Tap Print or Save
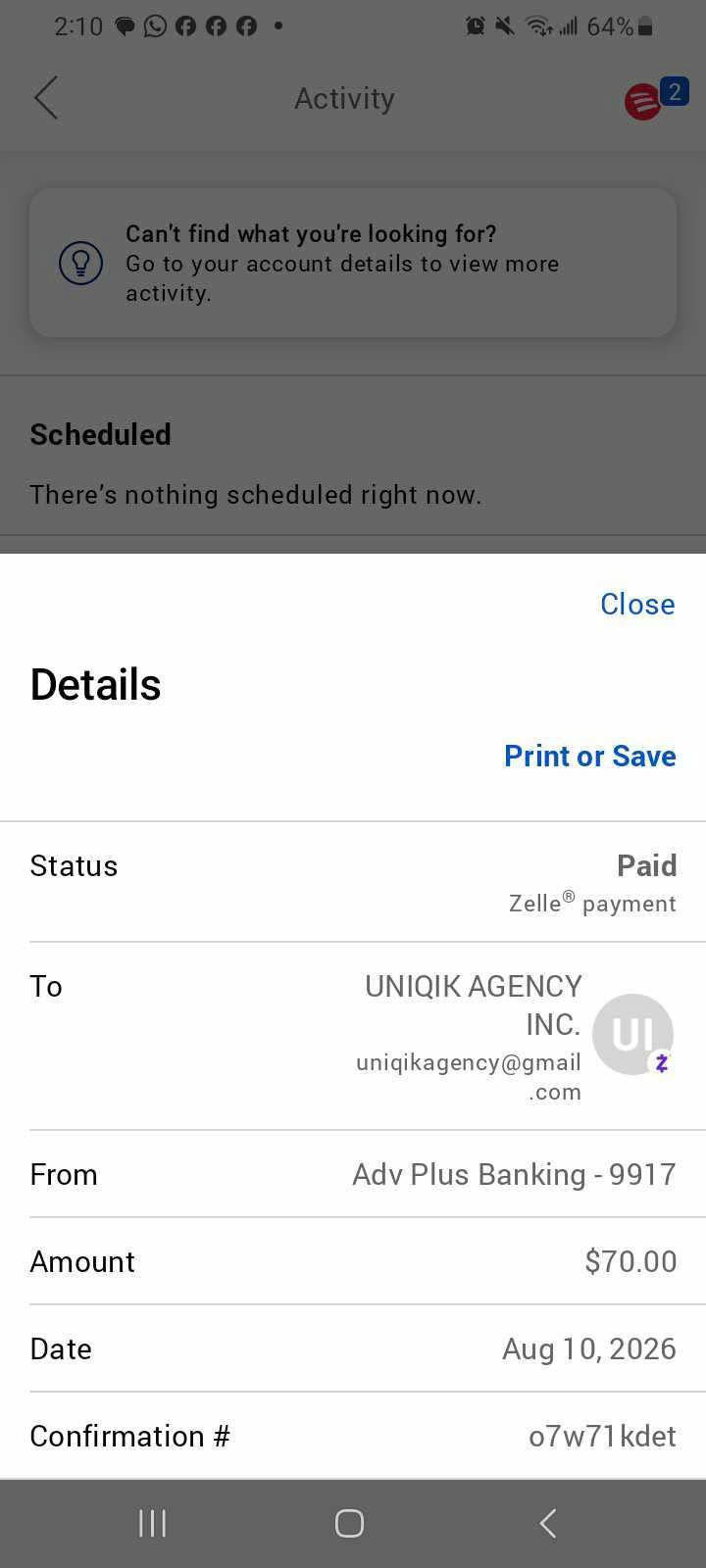Image resolution: width=706 pixels, height=1568 pixels. (589, 756)
